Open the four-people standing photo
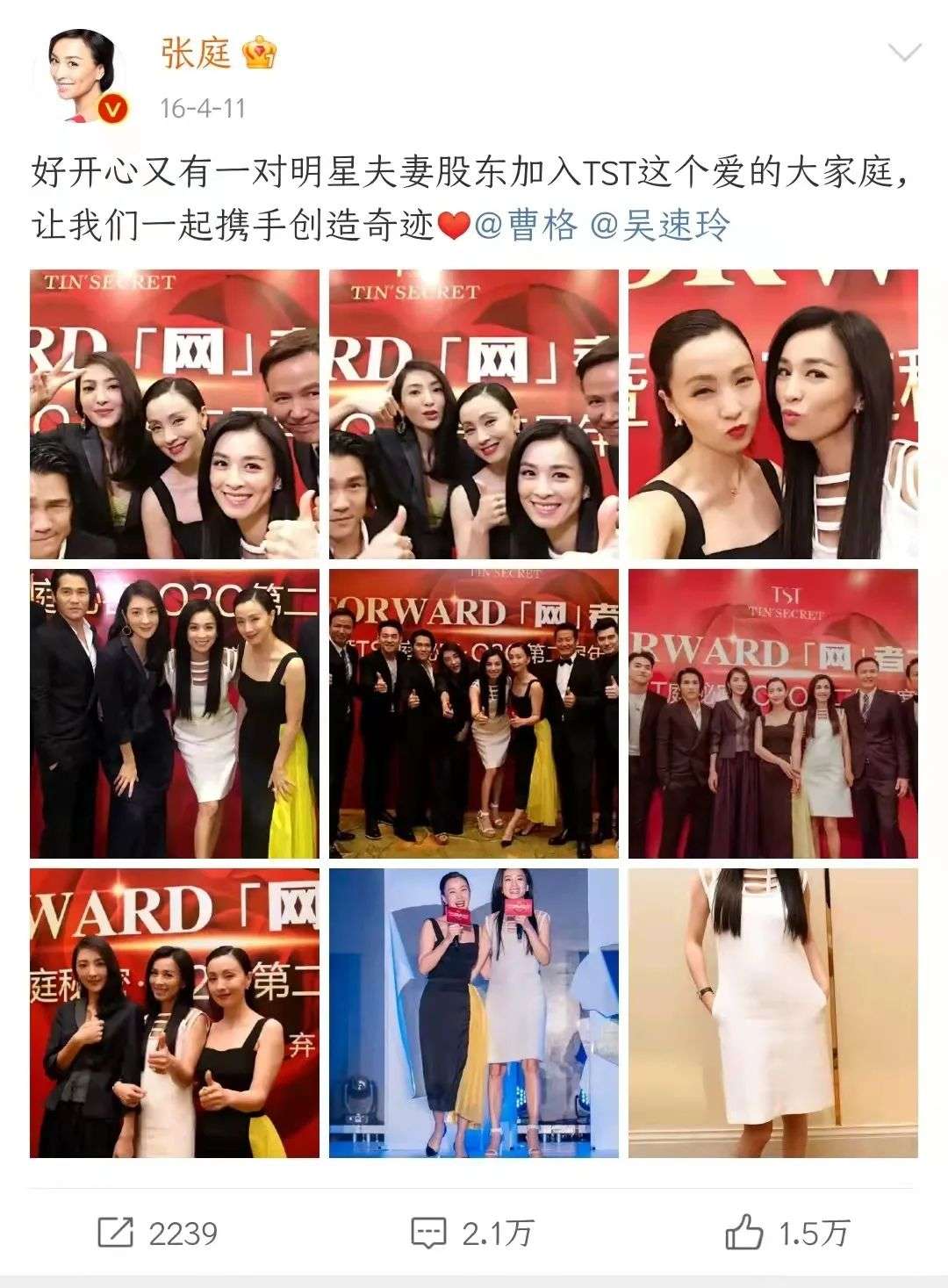Viewport: 948px width, 1288px height. point(175,714)
